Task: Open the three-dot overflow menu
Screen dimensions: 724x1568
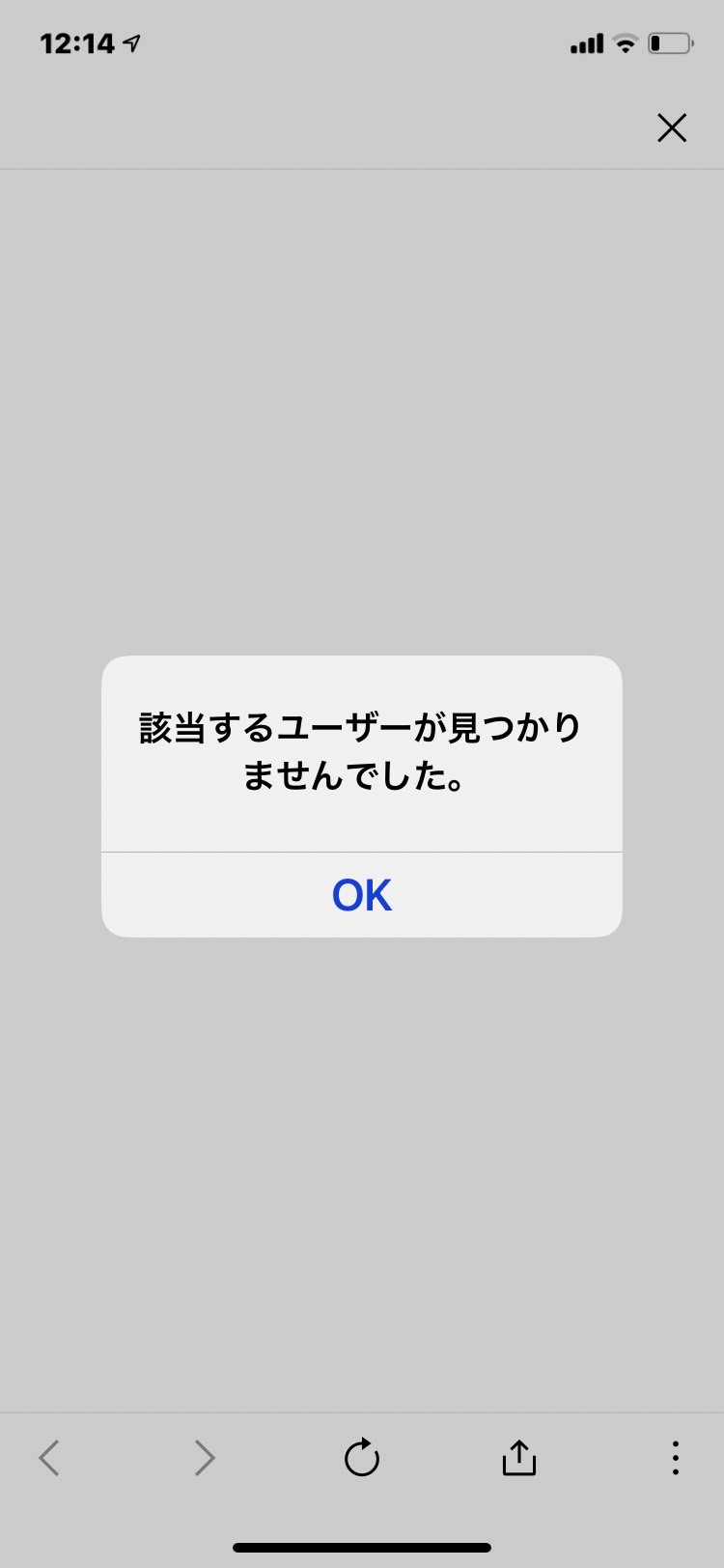Action: 676,1458
